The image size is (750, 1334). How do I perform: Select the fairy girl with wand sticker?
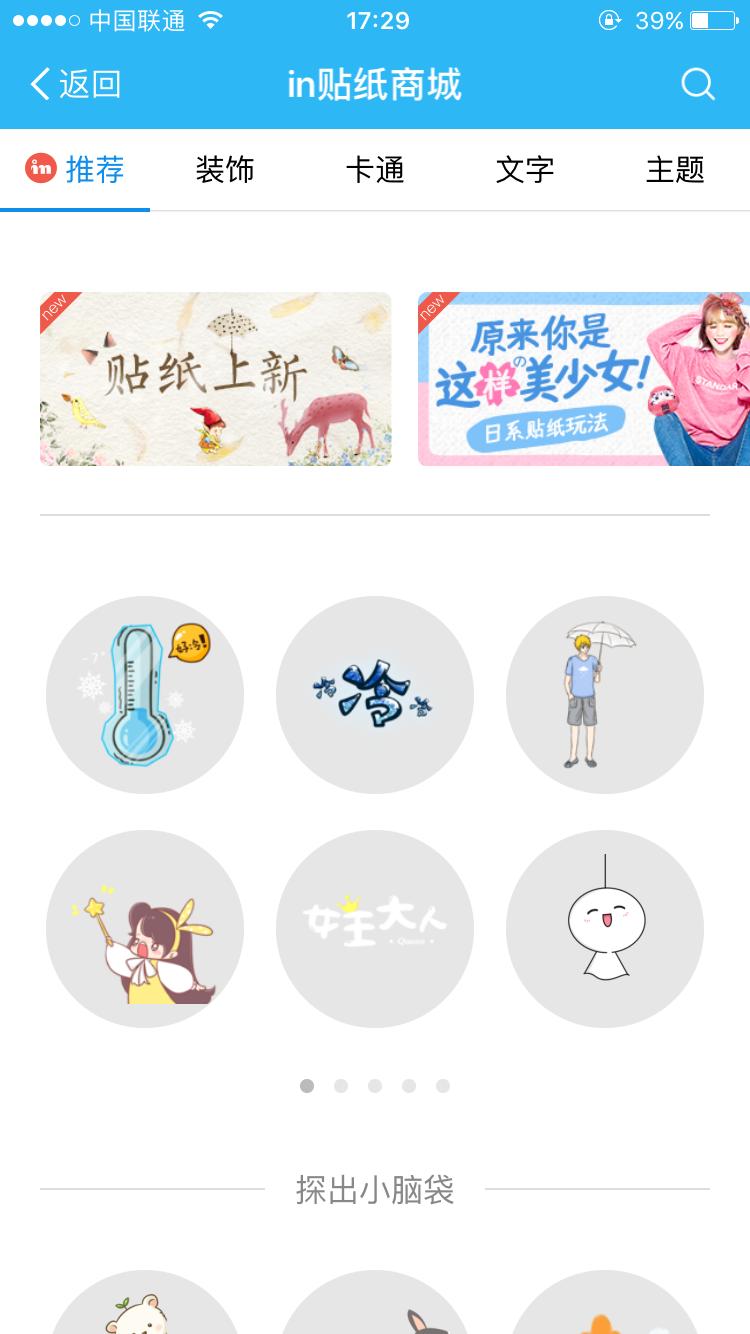pyautogui.click(x=144, y=928)
